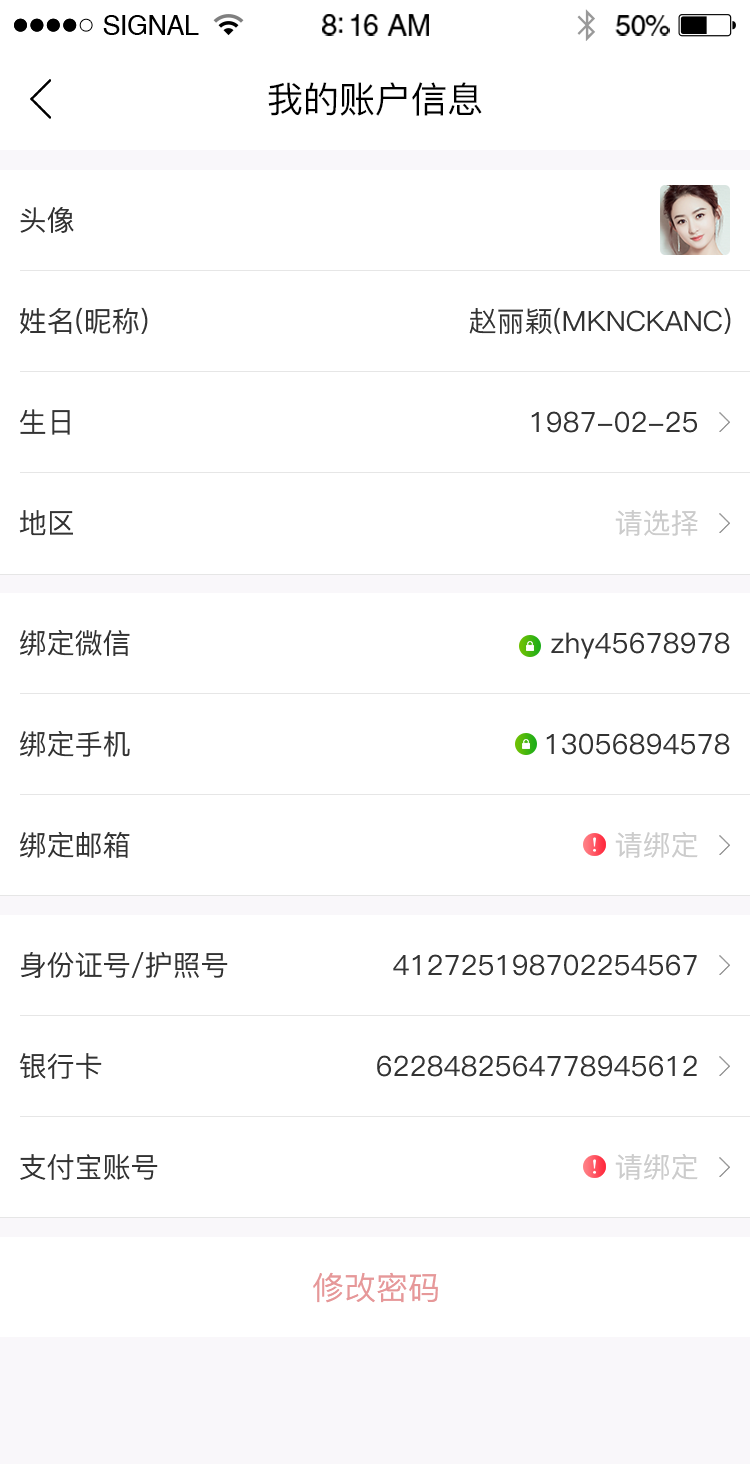
Task: Open the 姓名(昵称) name row
Action: click(x=375, y=321)
